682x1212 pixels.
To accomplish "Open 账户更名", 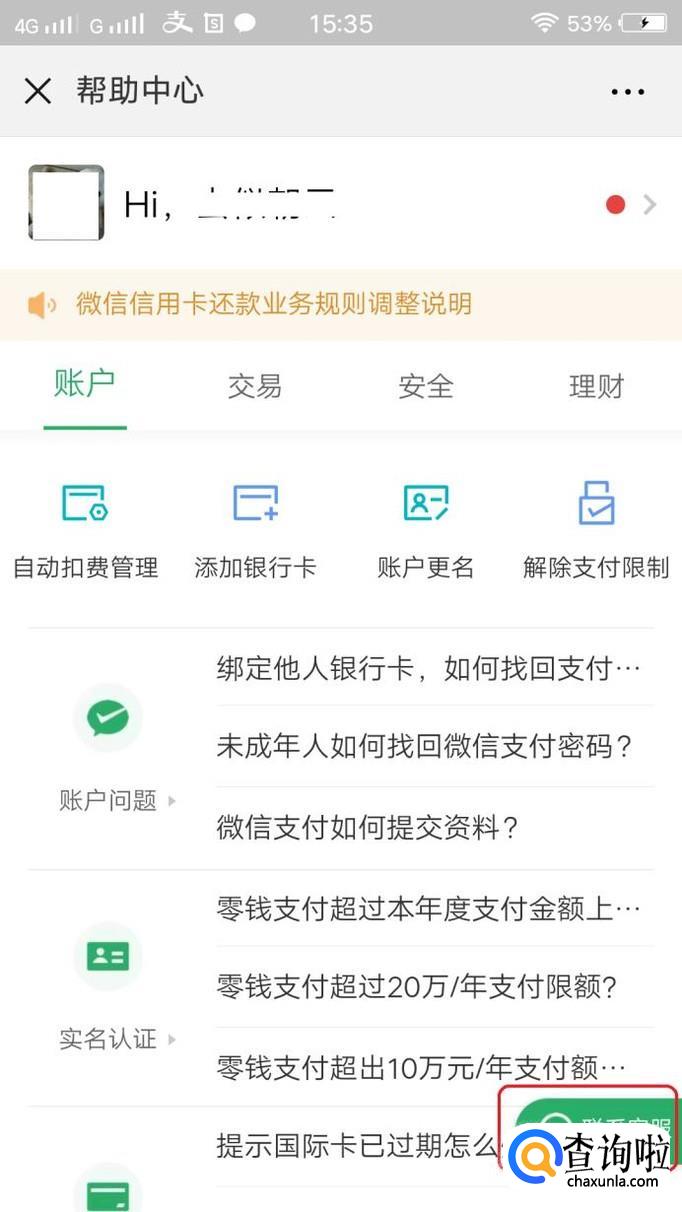I will click(x=425, y=530).
